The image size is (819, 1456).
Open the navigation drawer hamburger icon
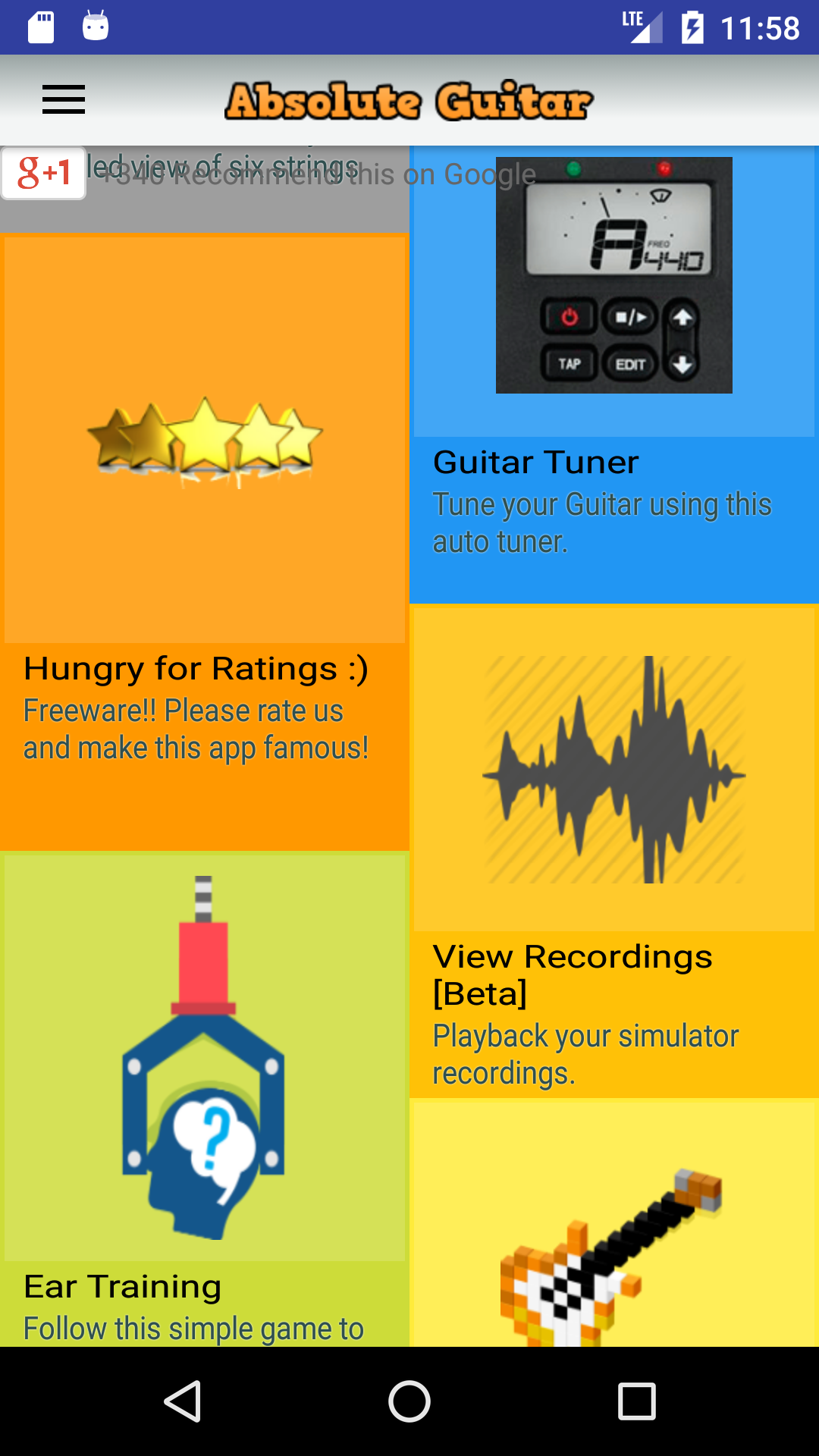[x=63, y=99]
